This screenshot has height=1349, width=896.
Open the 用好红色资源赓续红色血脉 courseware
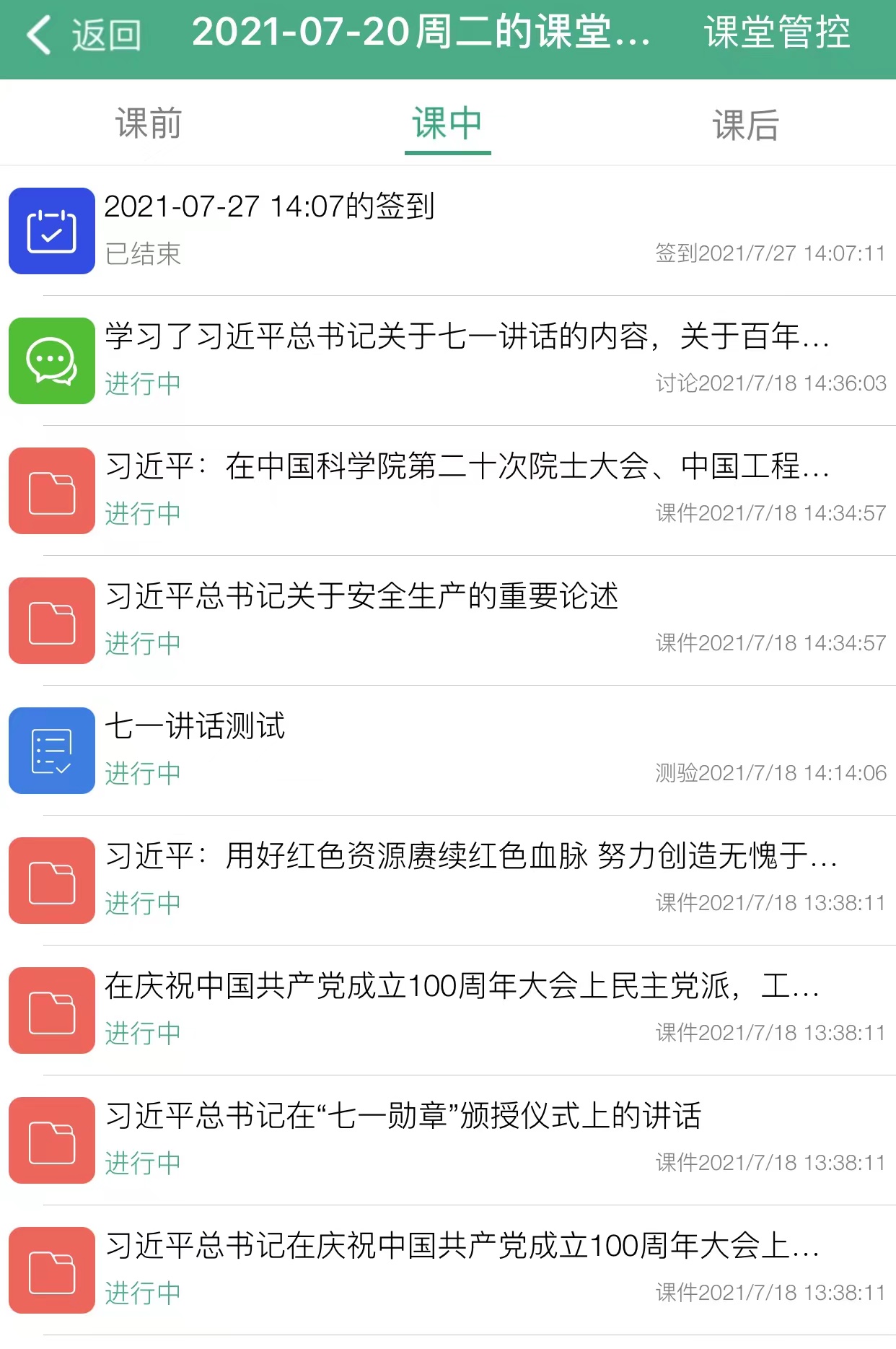tap(447, 879)
